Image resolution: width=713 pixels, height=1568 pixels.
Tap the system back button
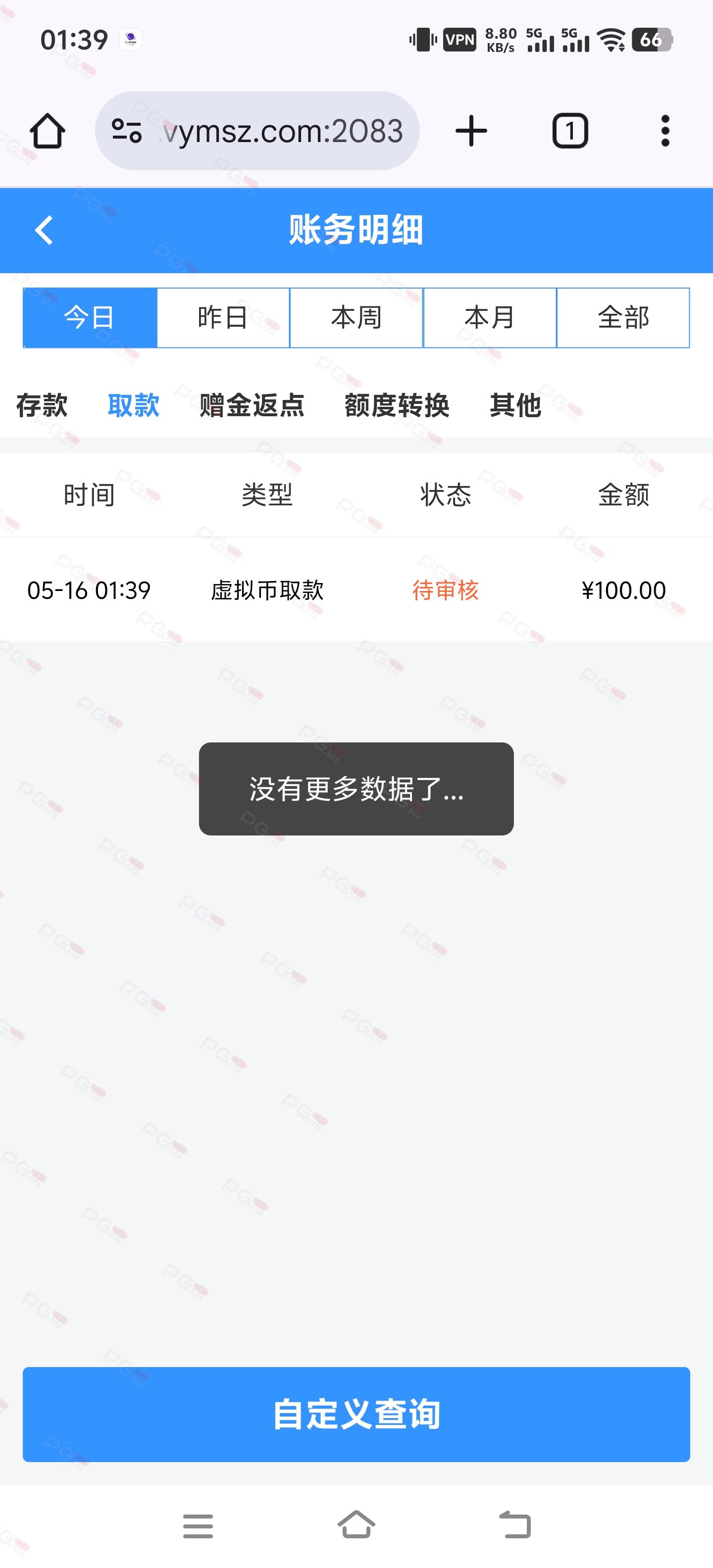pos(515,1525)
